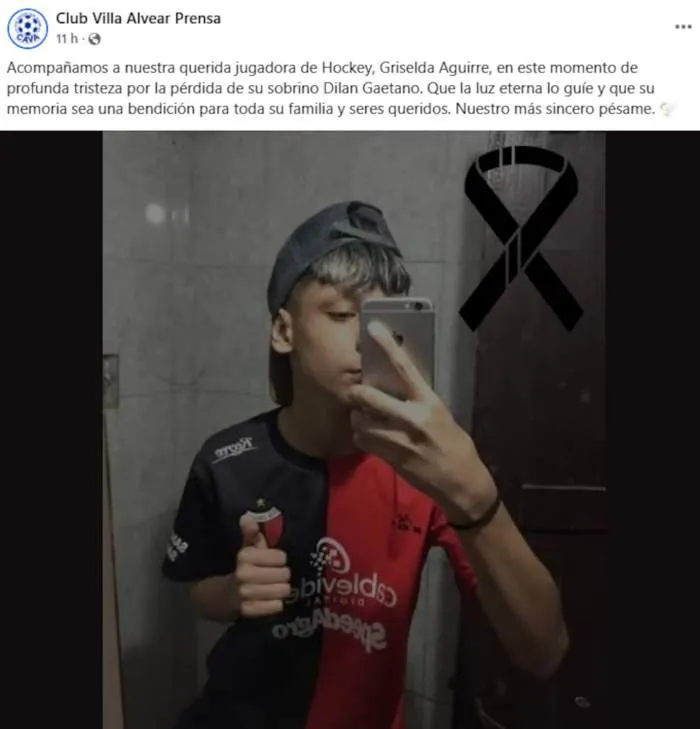
Task: Open the 11 h post timestamp
Action: pos(67,38)
